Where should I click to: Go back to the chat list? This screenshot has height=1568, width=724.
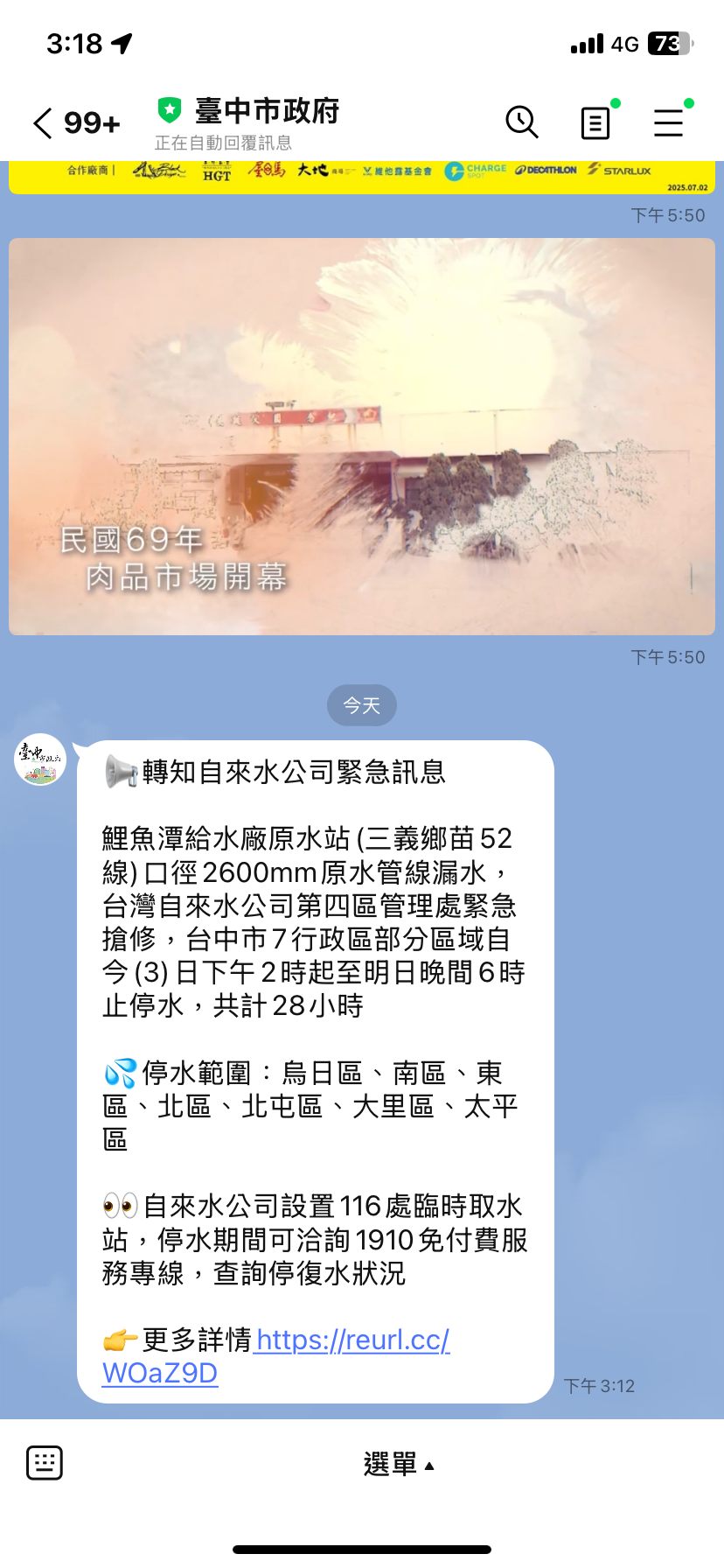click(x=44, y=123)
